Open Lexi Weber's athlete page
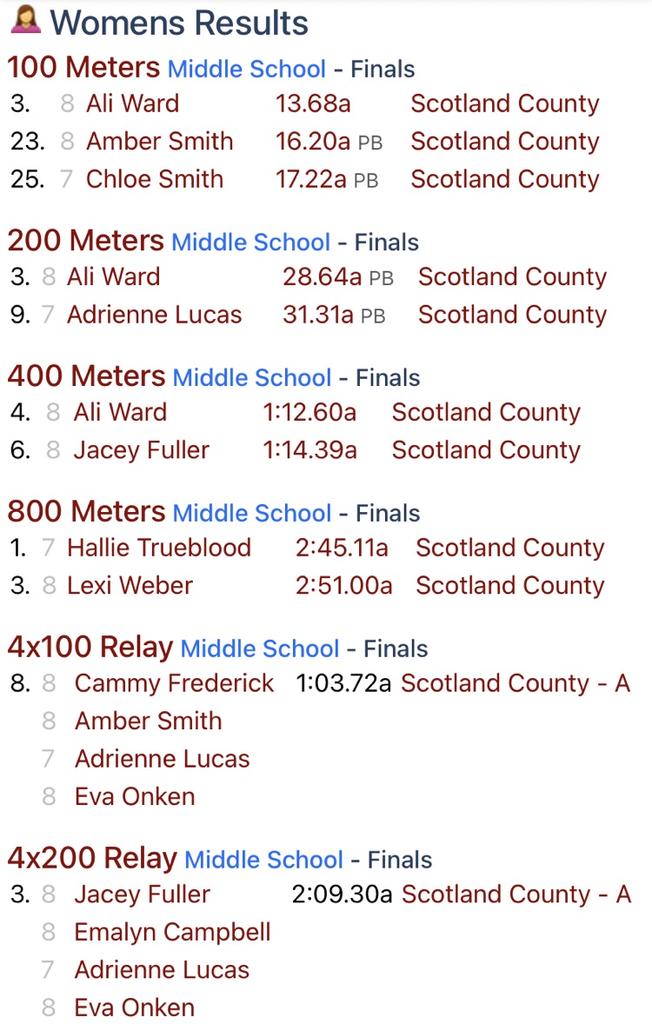Viewport: 652px width, 1024px height. click(129, 586)
